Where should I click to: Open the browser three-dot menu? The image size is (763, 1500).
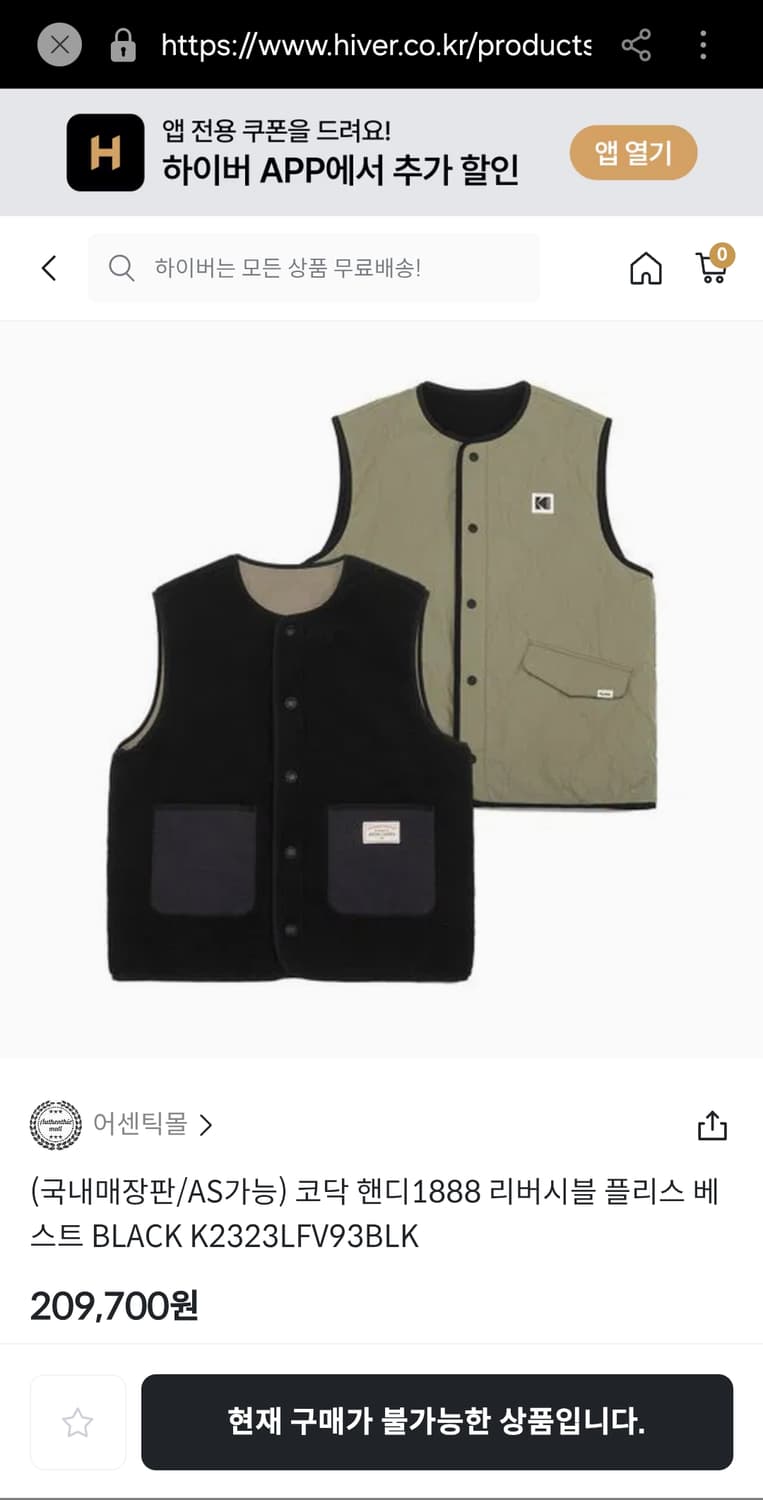click(x=703, y=44)
